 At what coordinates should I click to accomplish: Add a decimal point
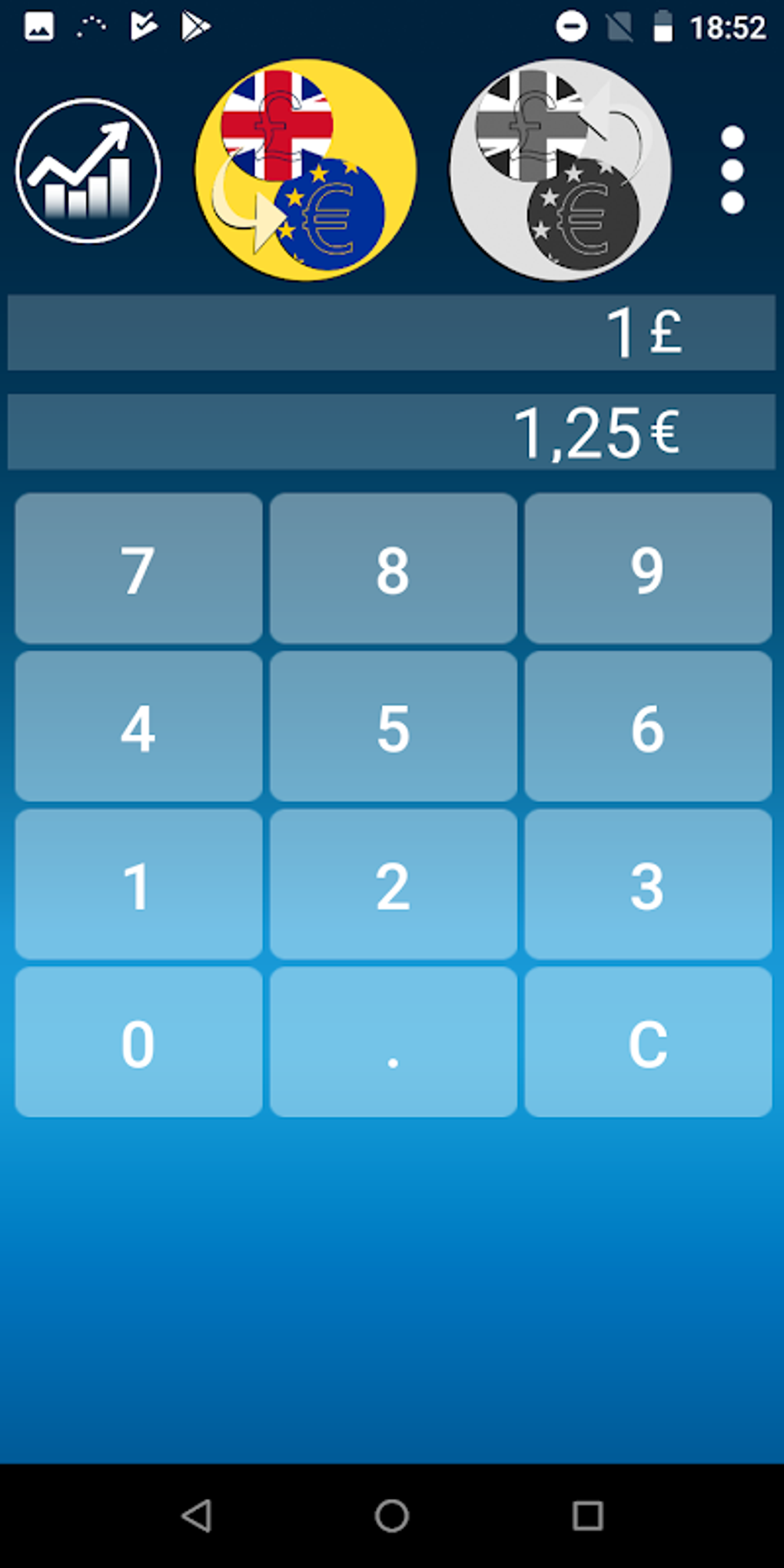[x=393, y=1042]
